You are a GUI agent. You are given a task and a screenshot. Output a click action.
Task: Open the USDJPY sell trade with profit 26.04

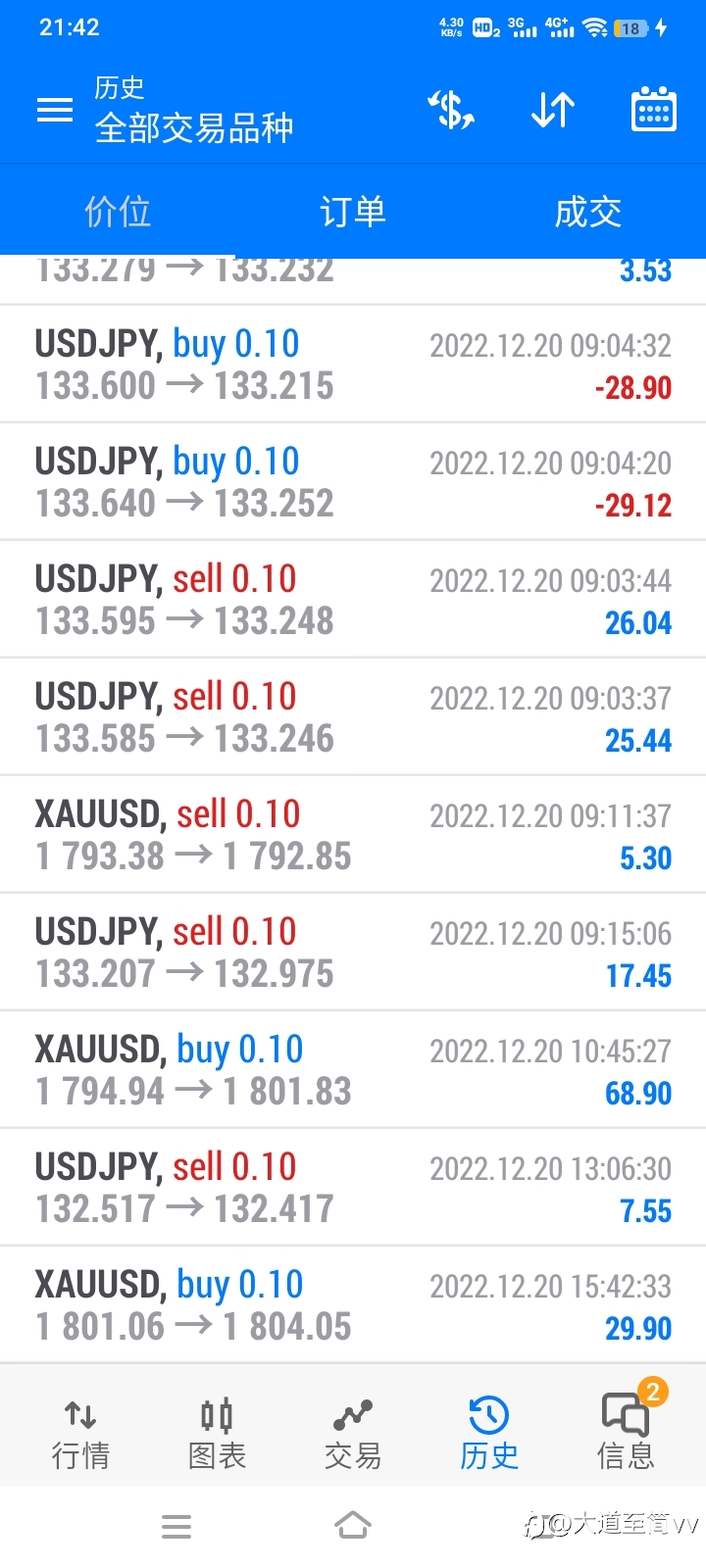[353, 600]
